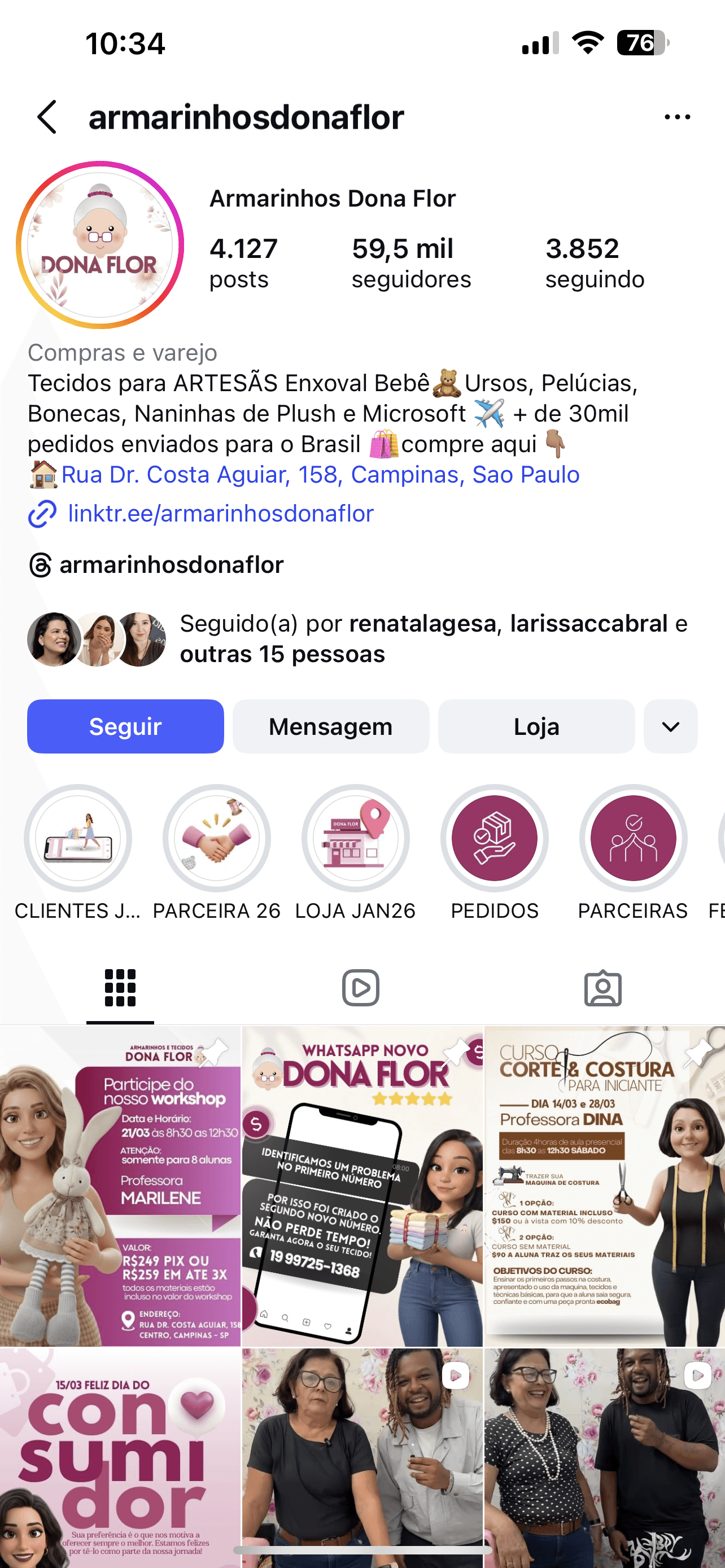The width and height of the screenshot is (725, 1568).
Task: View the PEDIDOS highlight
Action: [494, 838]
